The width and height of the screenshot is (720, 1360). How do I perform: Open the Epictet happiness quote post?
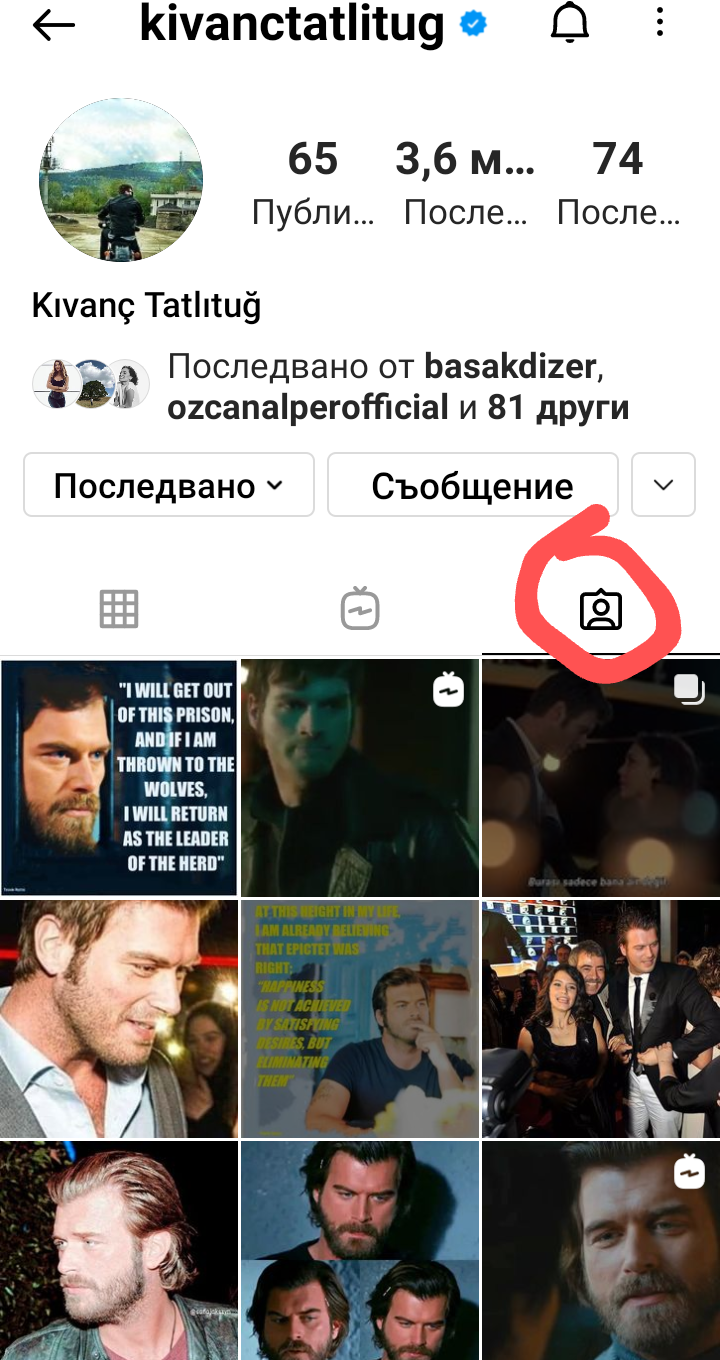360,1019
